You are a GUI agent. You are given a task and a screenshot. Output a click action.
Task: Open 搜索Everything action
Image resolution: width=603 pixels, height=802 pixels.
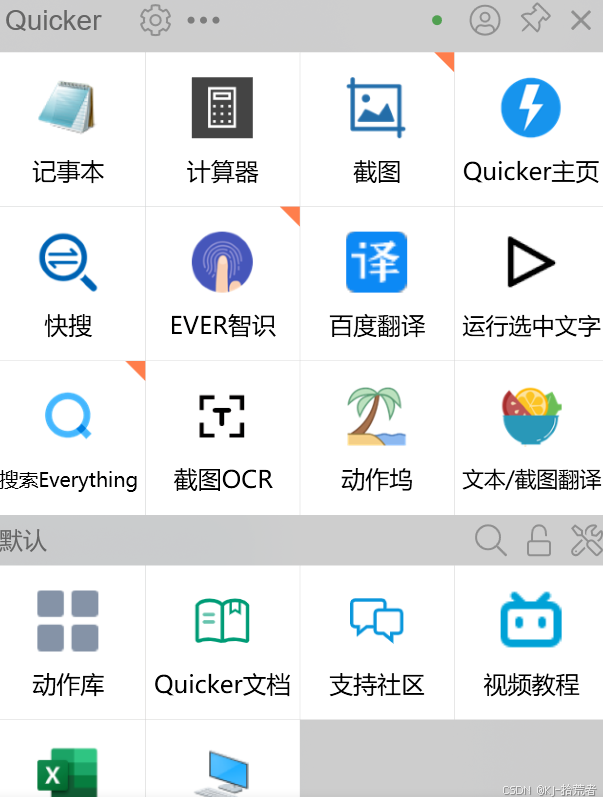coord(68,438)
